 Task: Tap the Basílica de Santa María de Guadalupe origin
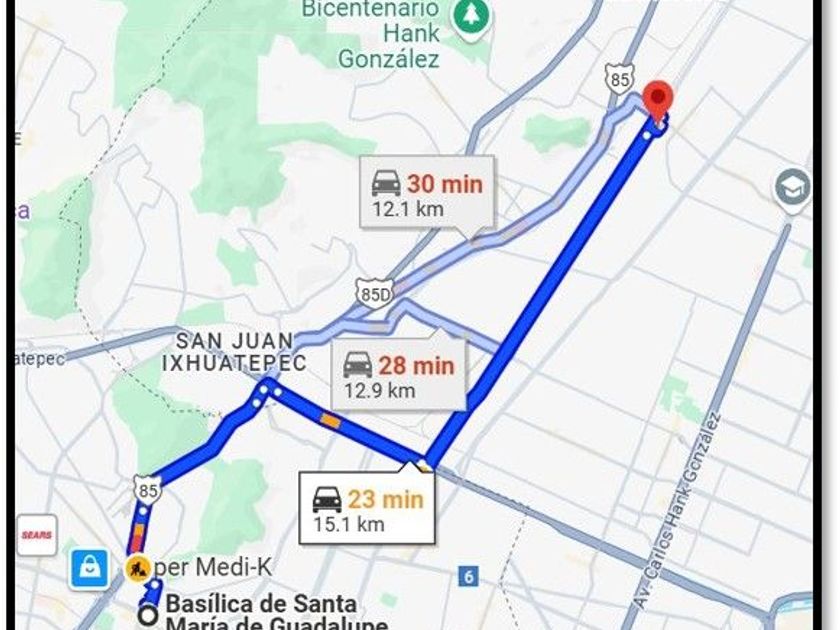tap(148, 615)
